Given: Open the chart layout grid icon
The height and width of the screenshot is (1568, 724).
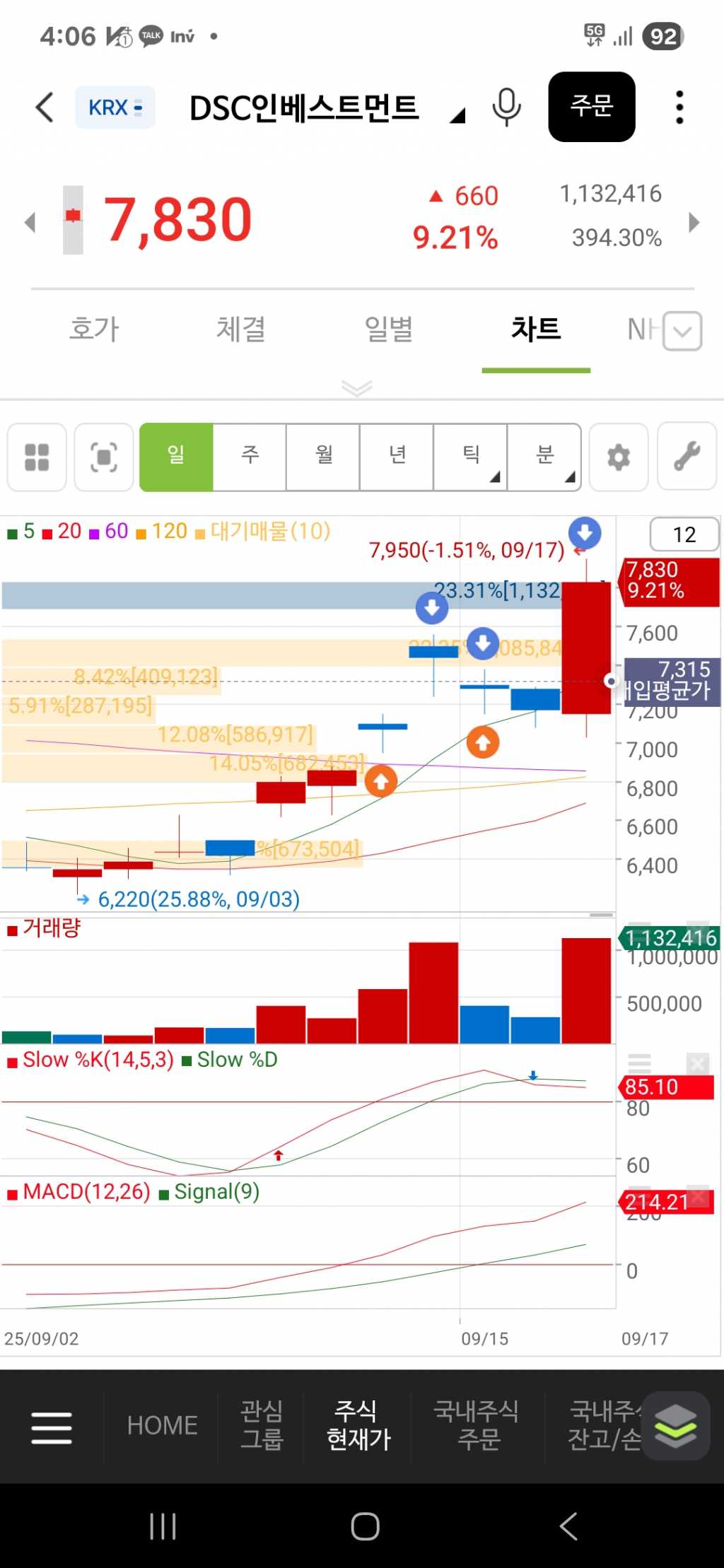Looking at the screenshot, I should (x=37, y=457).
